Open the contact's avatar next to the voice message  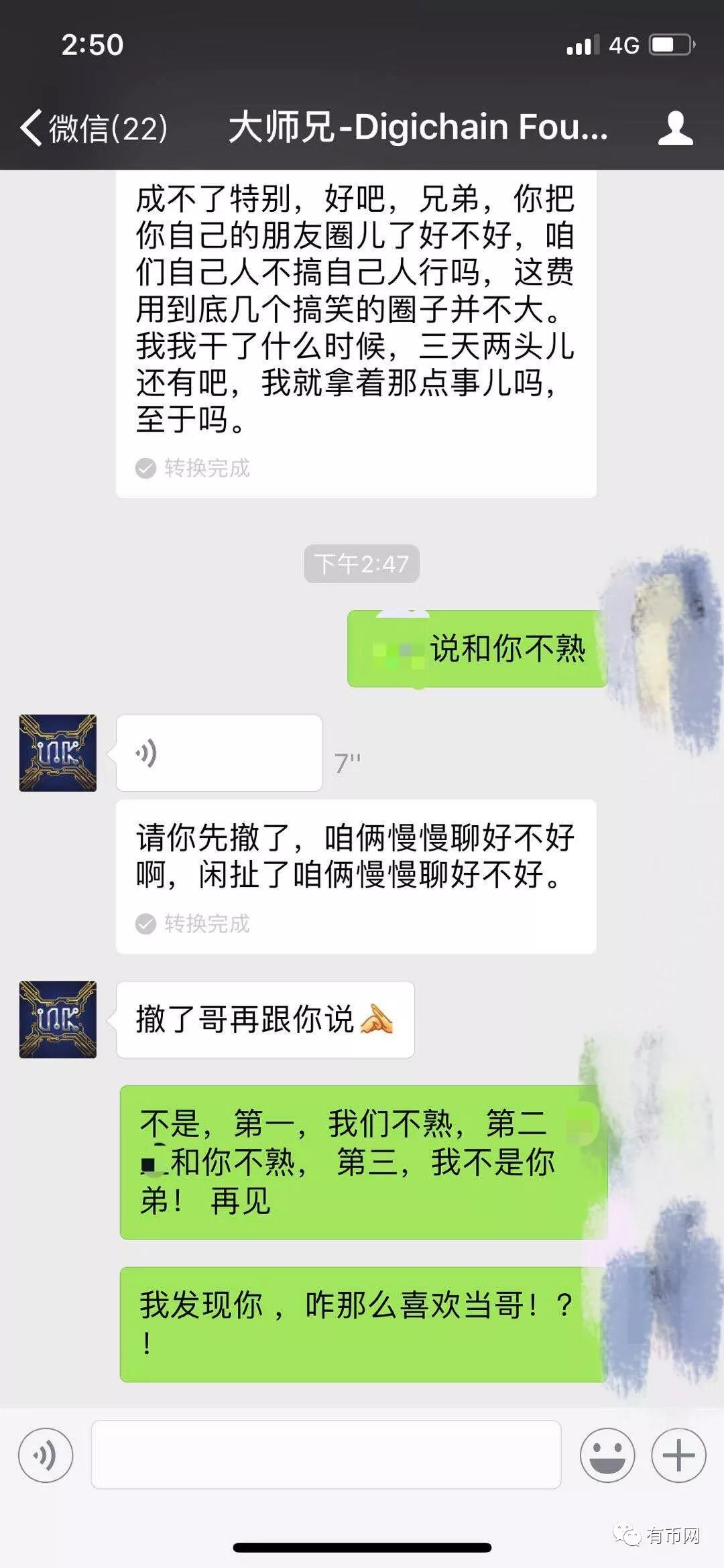point(58,753)
